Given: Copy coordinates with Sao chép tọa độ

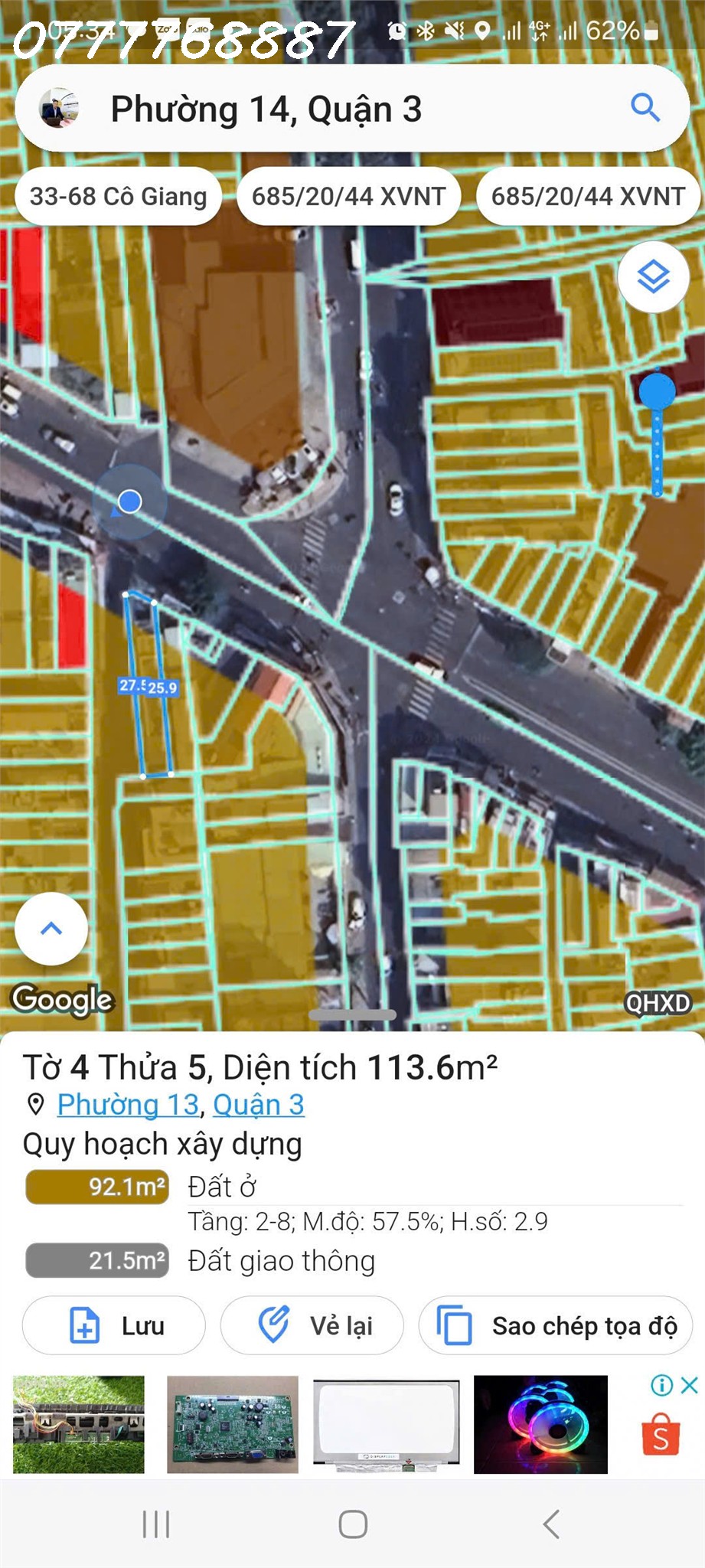Looking at the screenshot, I should 555,1325.
